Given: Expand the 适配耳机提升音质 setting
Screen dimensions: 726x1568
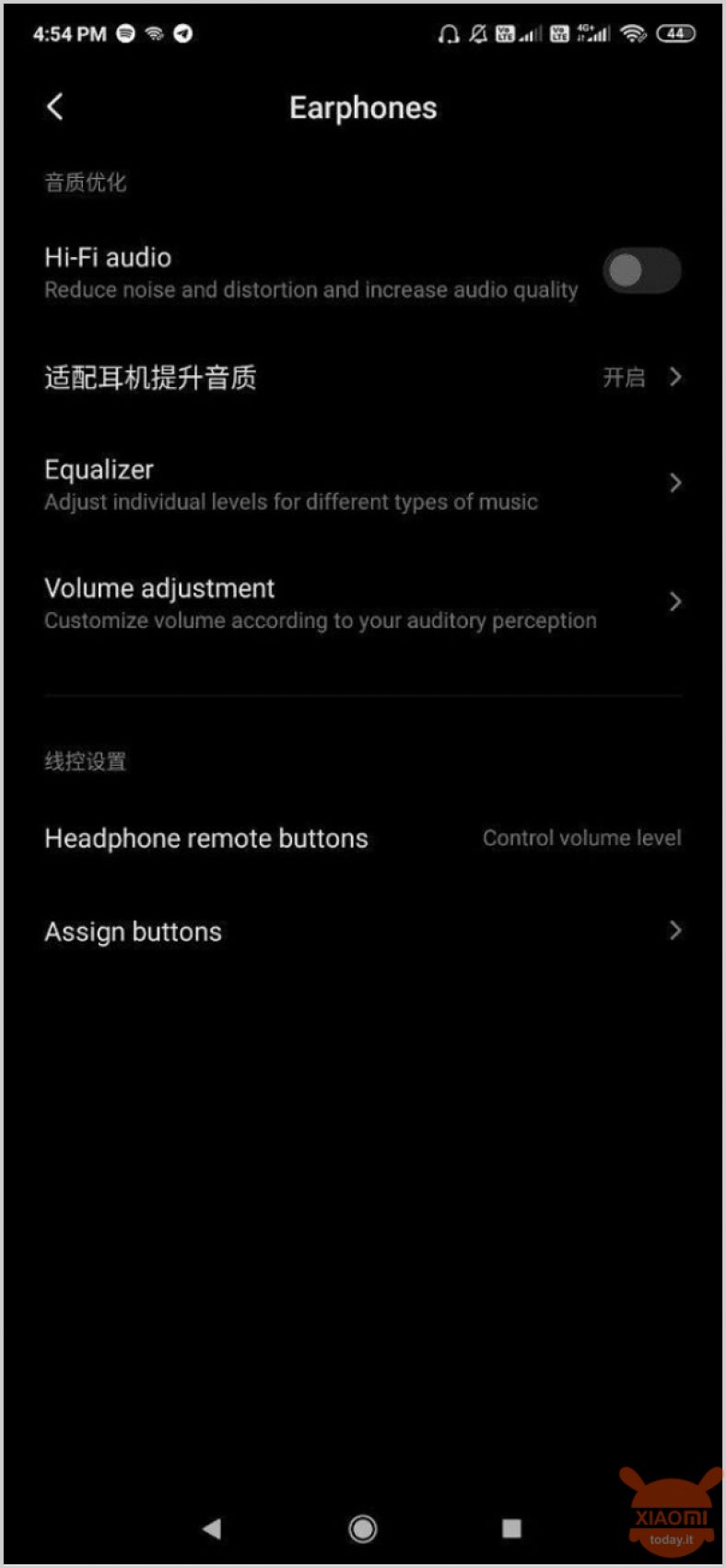Looking at the screenshot, I should (x=363, y=378).
